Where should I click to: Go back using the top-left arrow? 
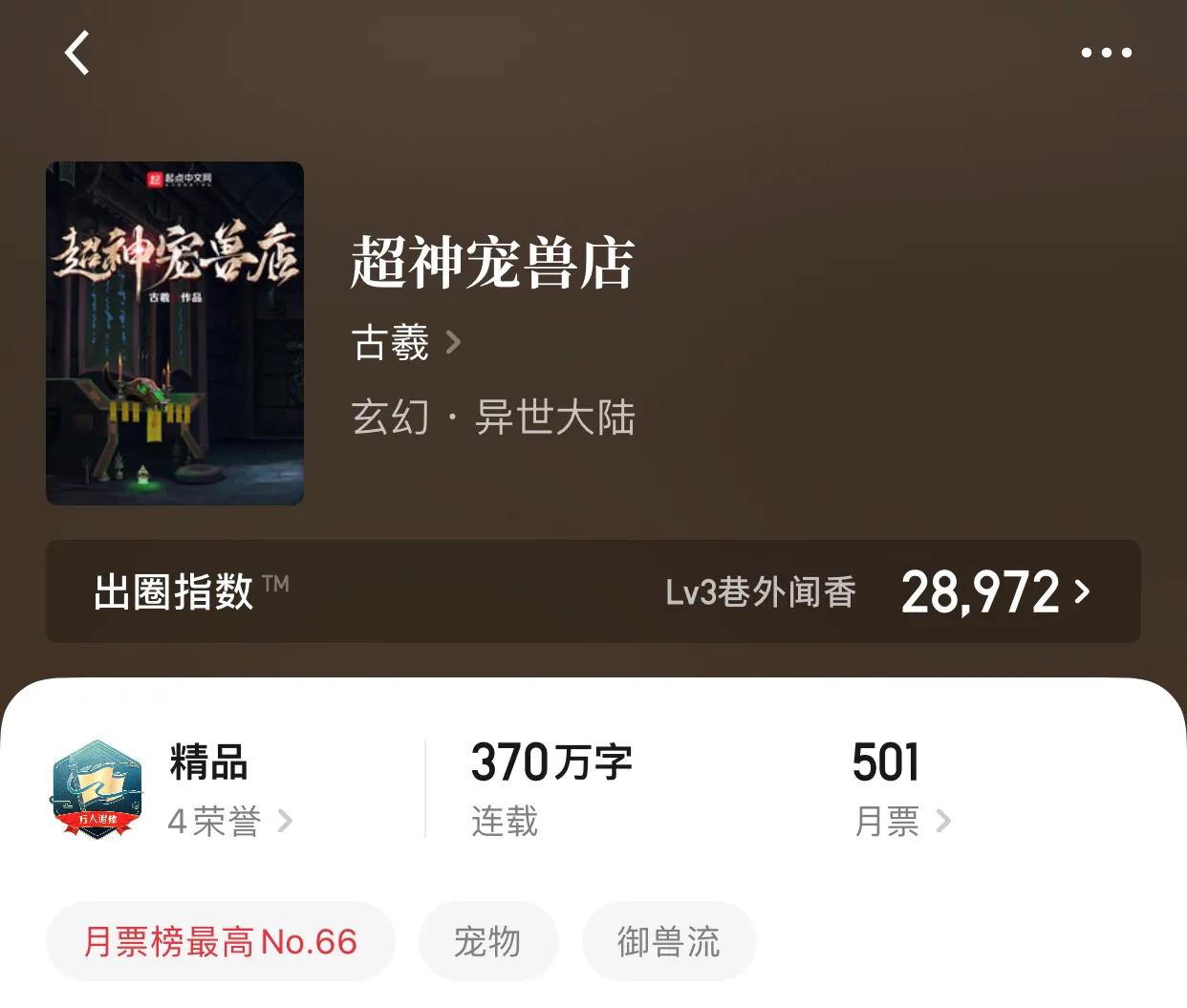[77, 53]
